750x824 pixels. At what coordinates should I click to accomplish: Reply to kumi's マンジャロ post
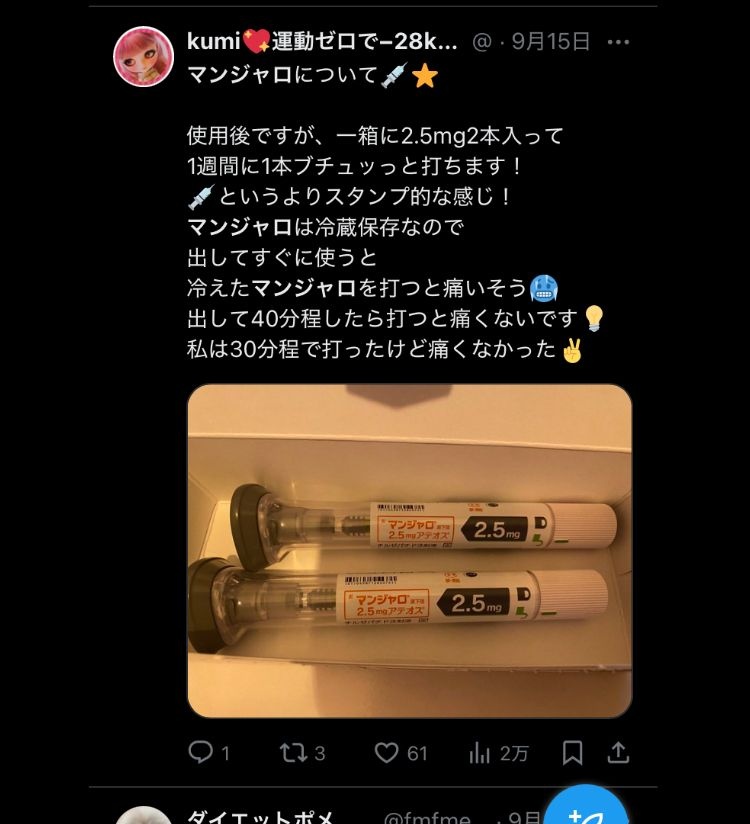[201, 752]
